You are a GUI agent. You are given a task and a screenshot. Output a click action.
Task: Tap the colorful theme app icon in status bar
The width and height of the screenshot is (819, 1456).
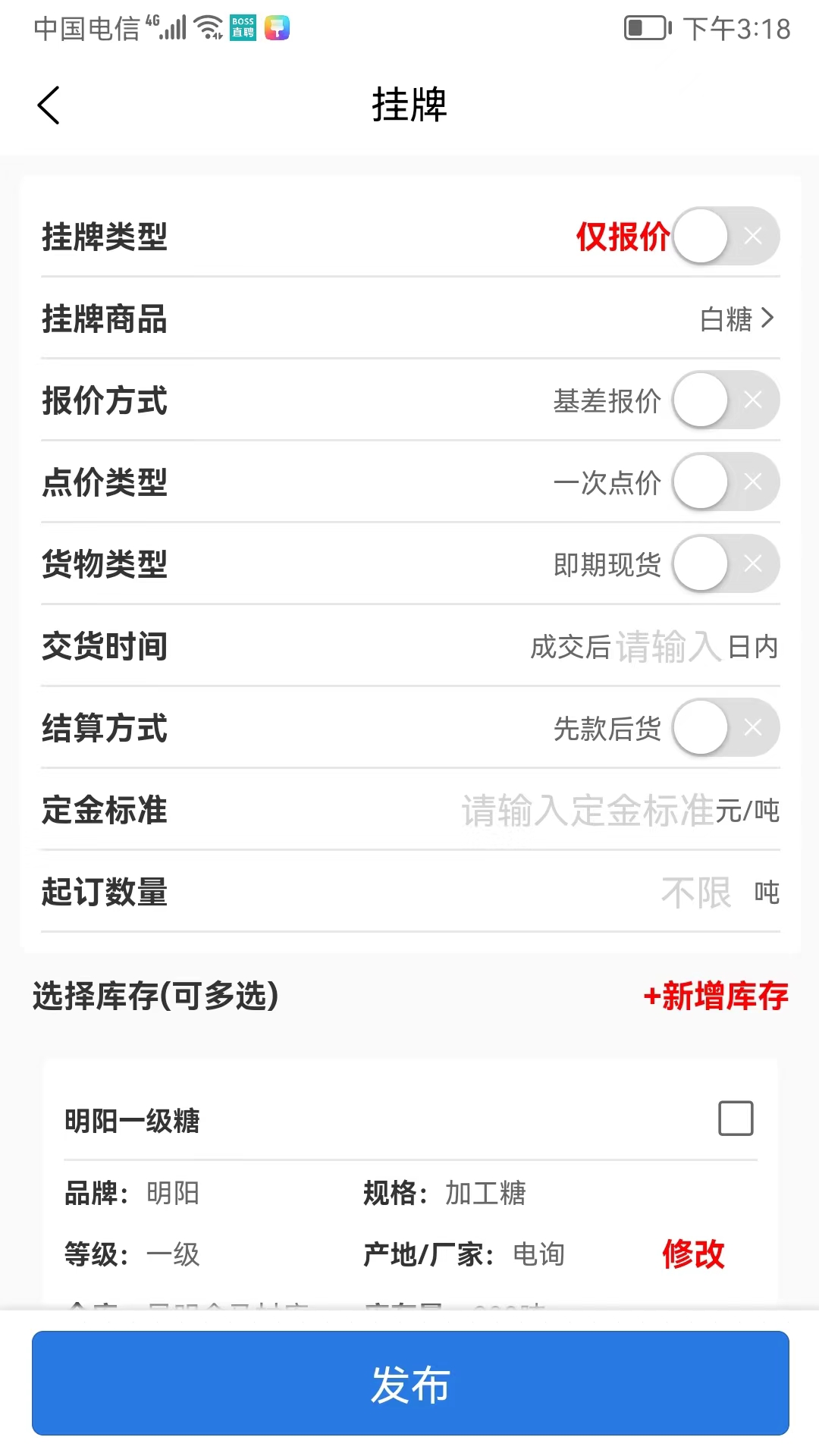click(x=277, y=27)
